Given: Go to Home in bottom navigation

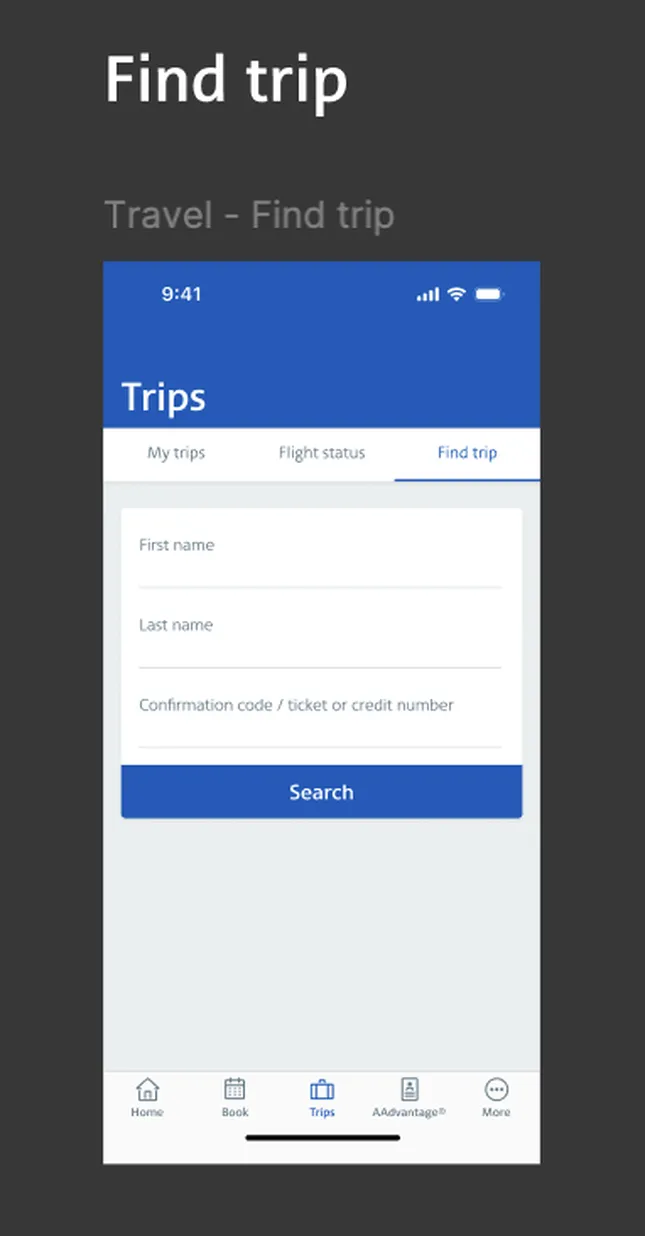Looking at the screenshot, I should 147,1097.
